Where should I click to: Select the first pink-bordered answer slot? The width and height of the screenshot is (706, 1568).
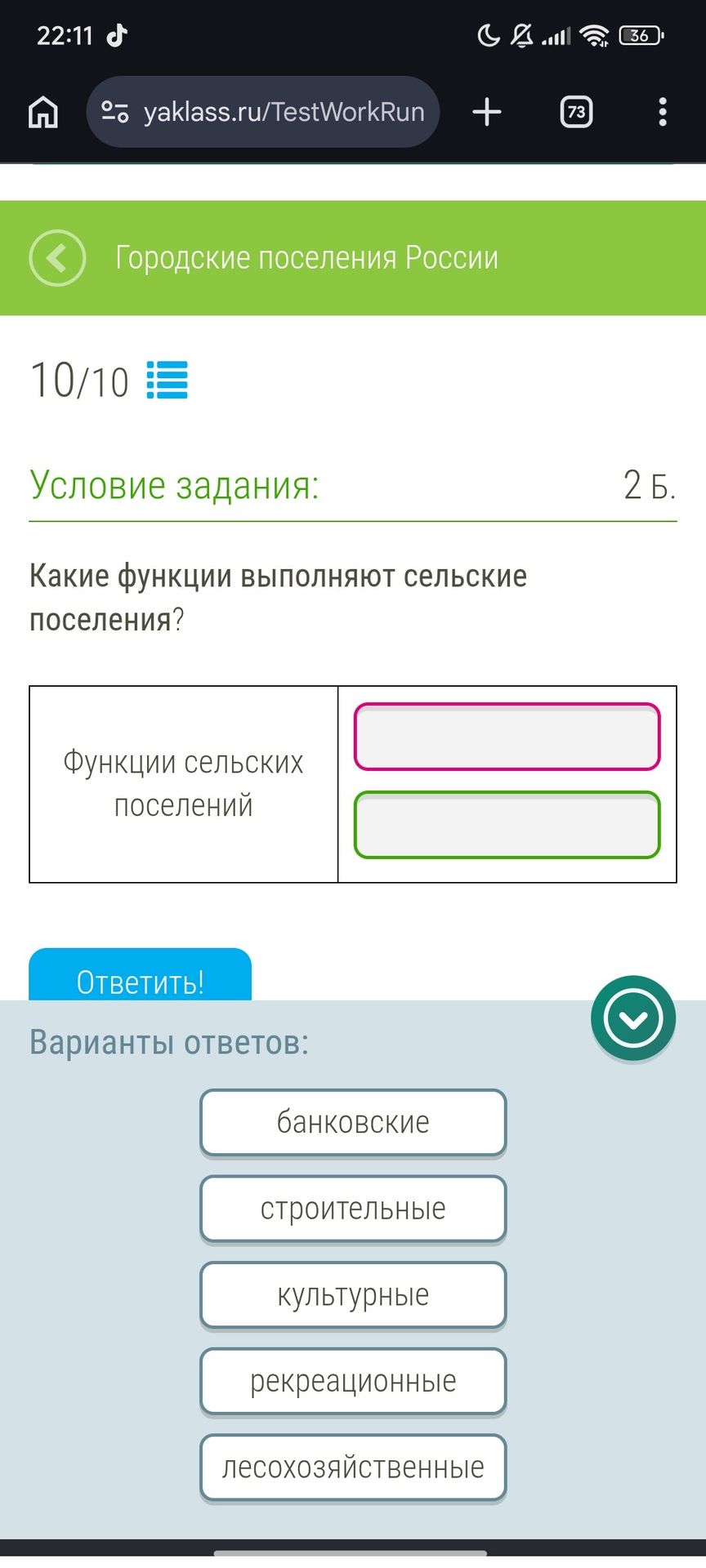[x=507, y=737]
